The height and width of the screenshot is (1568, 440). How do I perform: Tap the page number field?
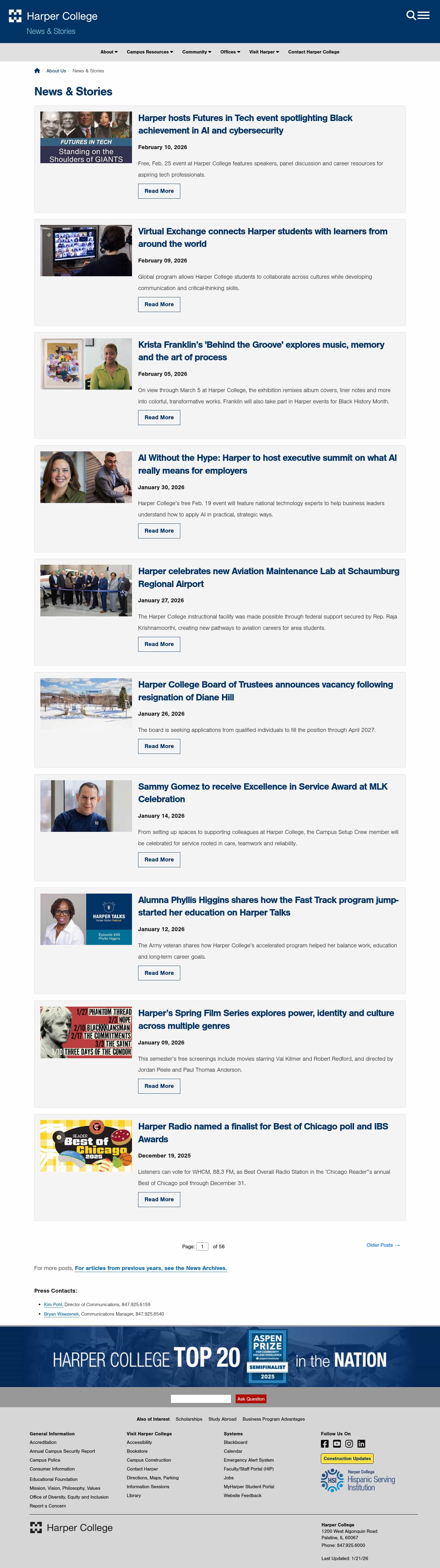(202, 1246)
